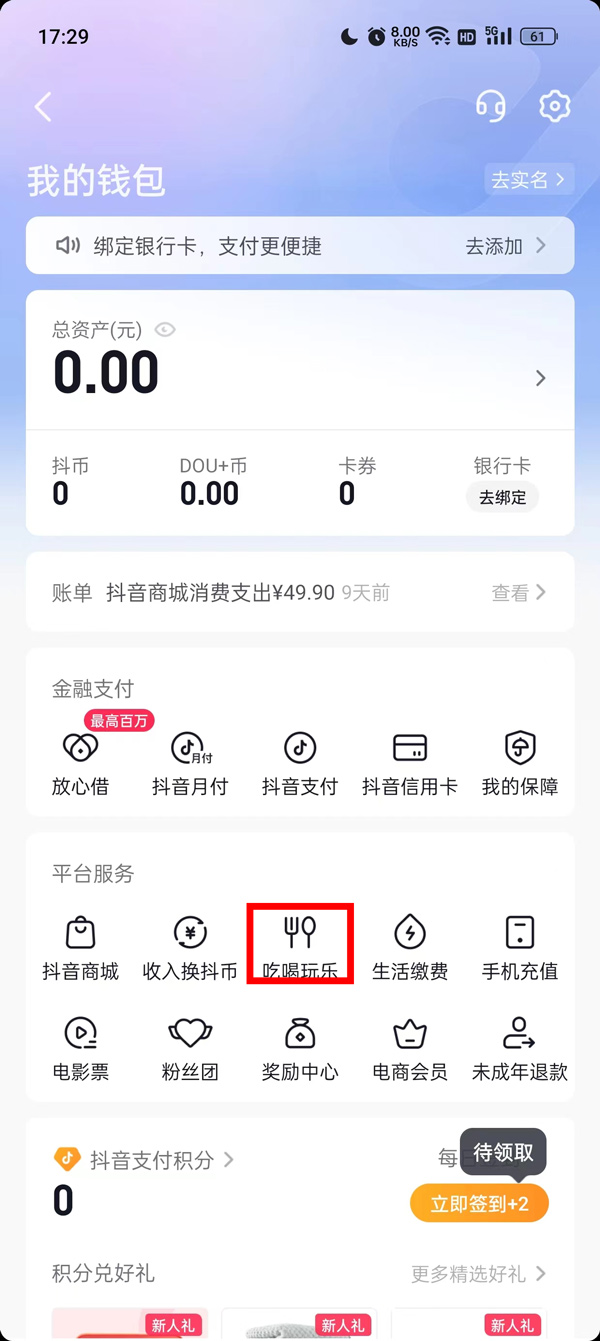
Task: Open 我的保障
Action: coord(520,762)
